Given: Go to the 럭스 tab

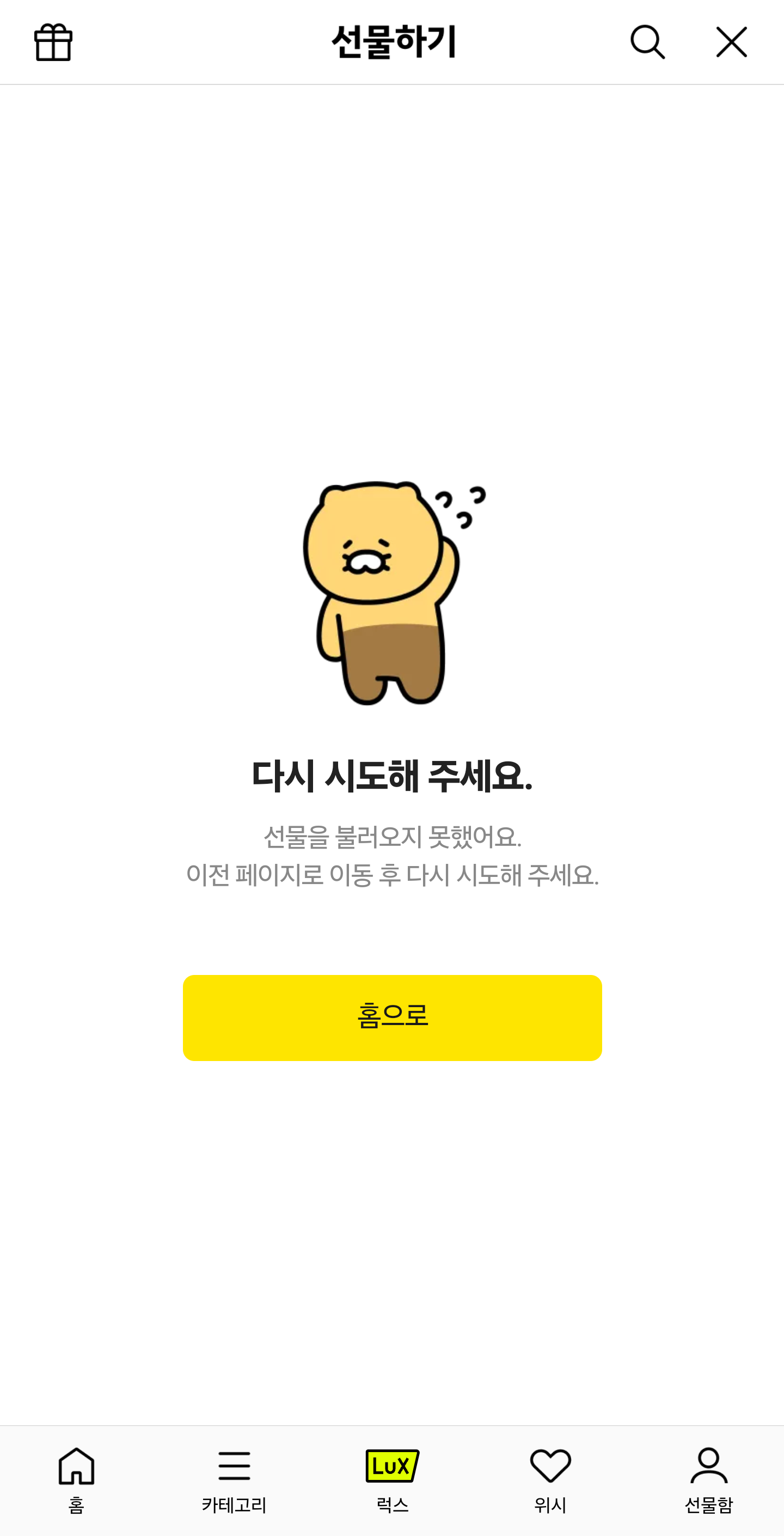Looking at the screenshot, I should point(393,1480).
